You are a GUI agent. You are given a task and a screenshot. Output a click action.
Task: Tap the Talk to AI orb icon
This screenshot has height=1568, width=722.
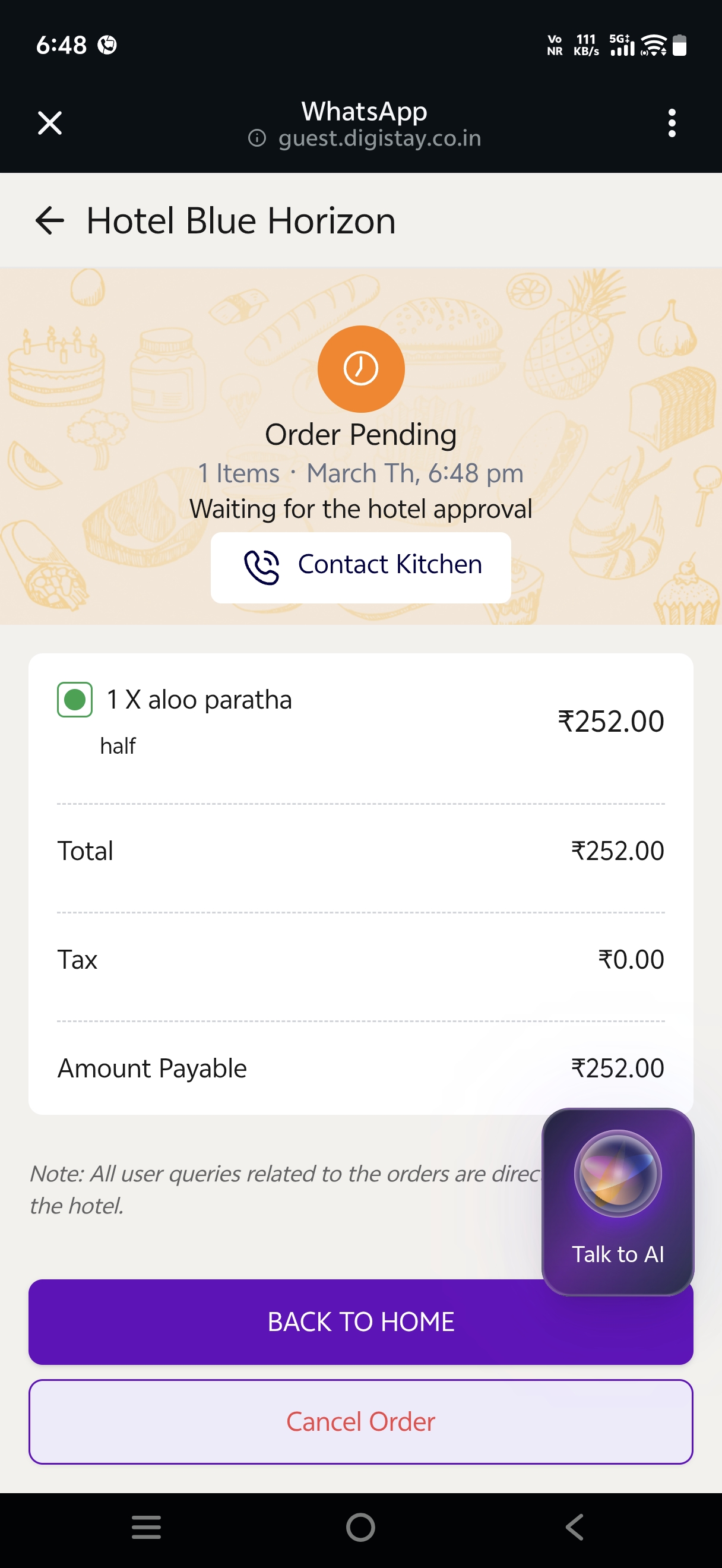pos(617,1172)
